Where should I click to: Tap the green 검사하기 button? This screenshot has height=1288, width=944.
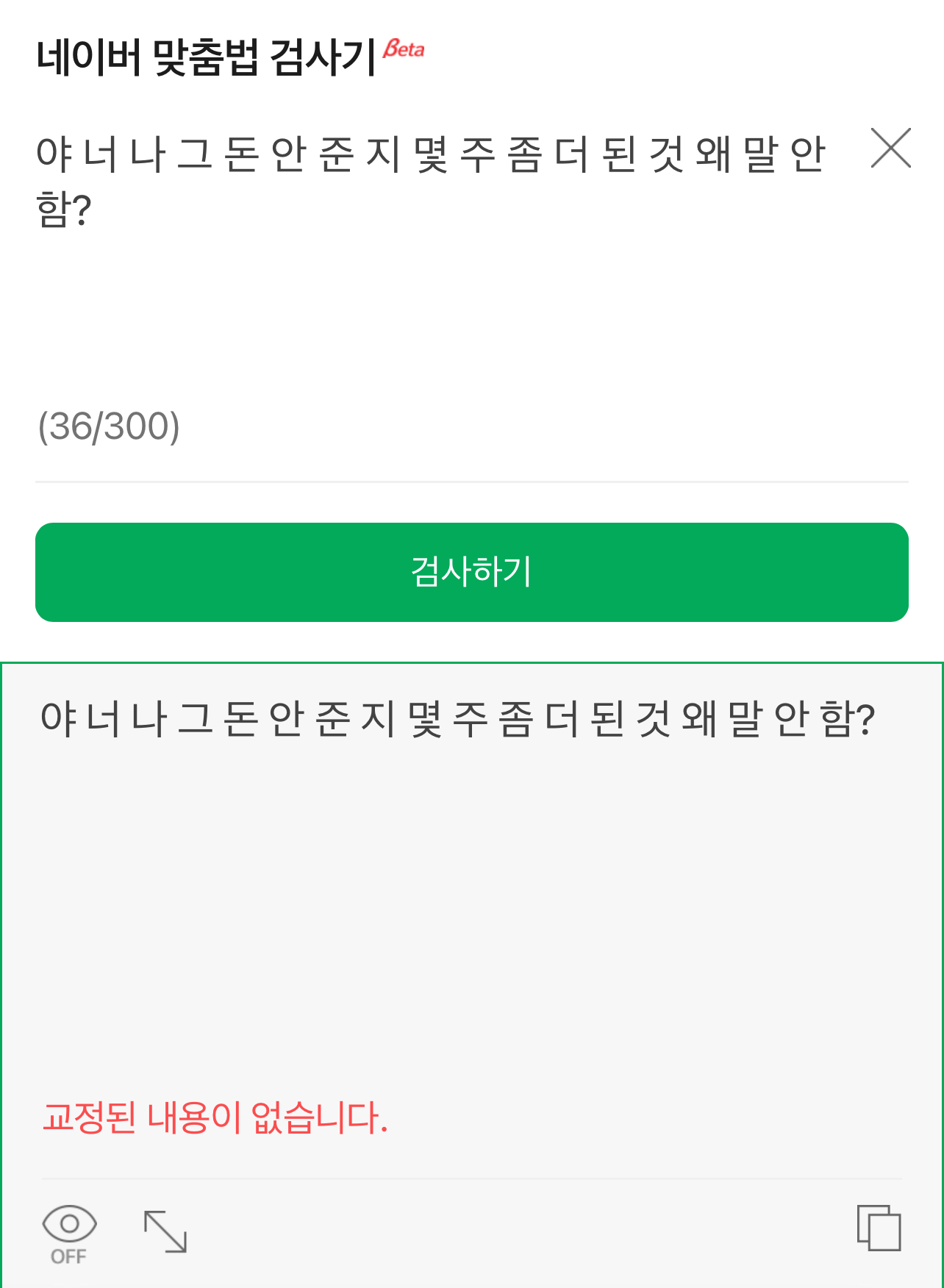pyautogui.click(x=471, y=572)
